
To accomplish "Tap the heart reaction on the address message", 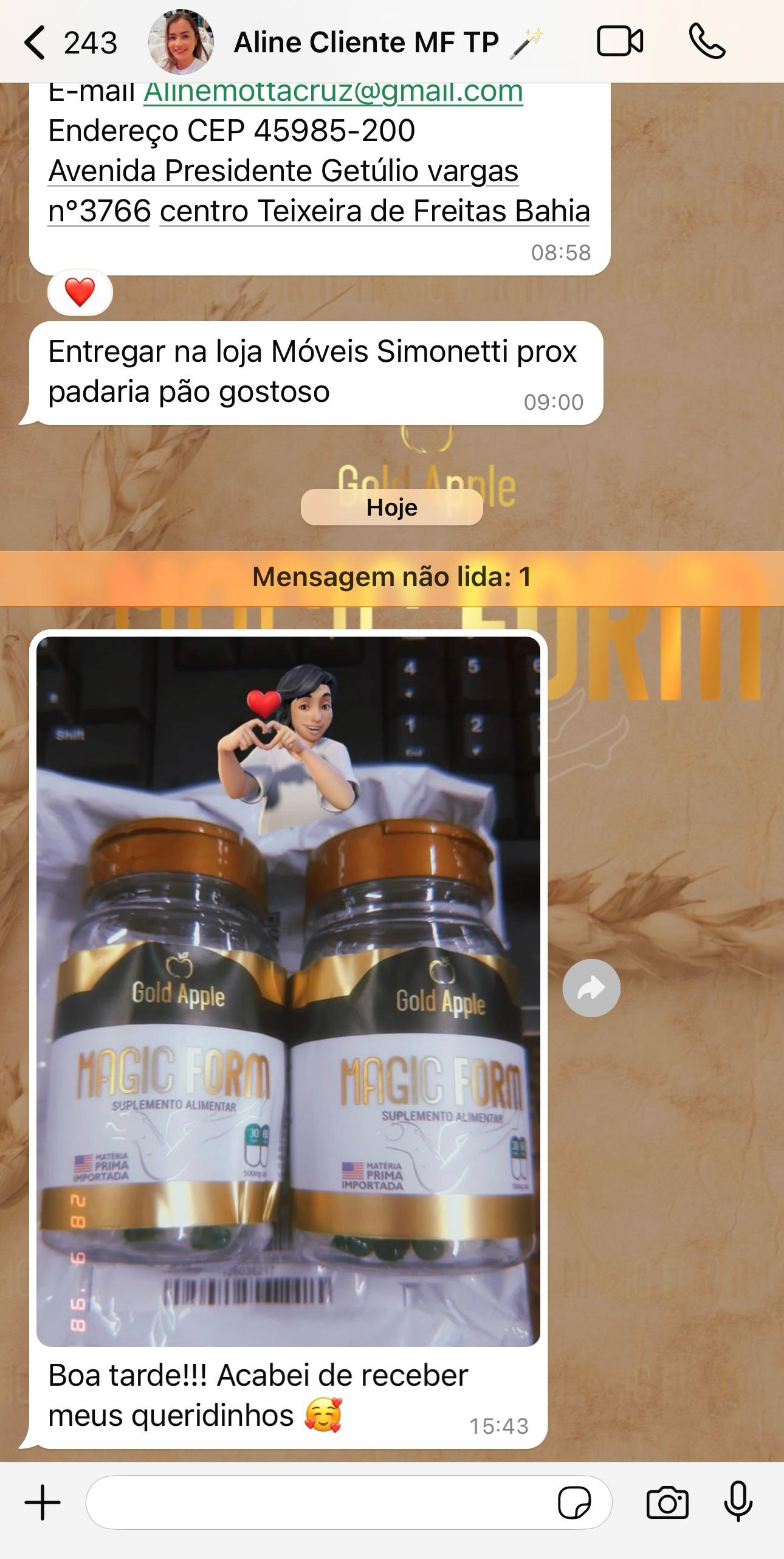I will click(80, 292).
